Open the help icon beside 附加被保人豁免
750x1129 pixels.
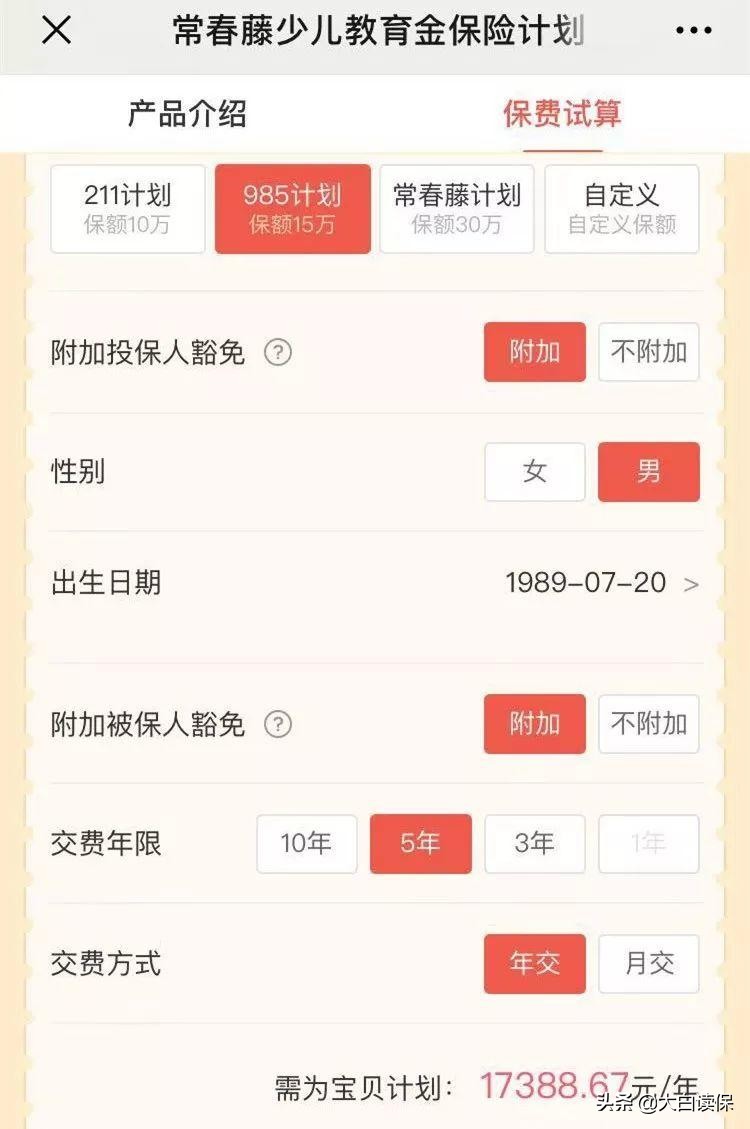[x=280, y=724]
